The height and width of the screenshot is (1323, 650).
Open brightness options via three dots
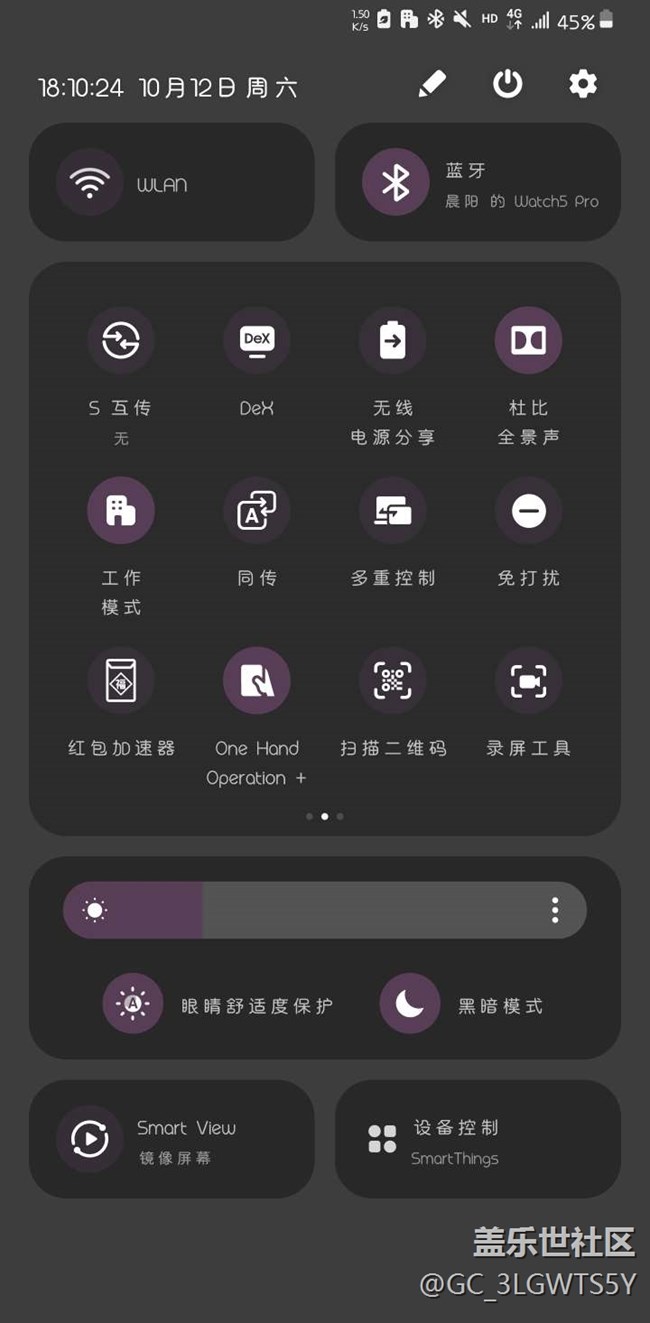555,910
